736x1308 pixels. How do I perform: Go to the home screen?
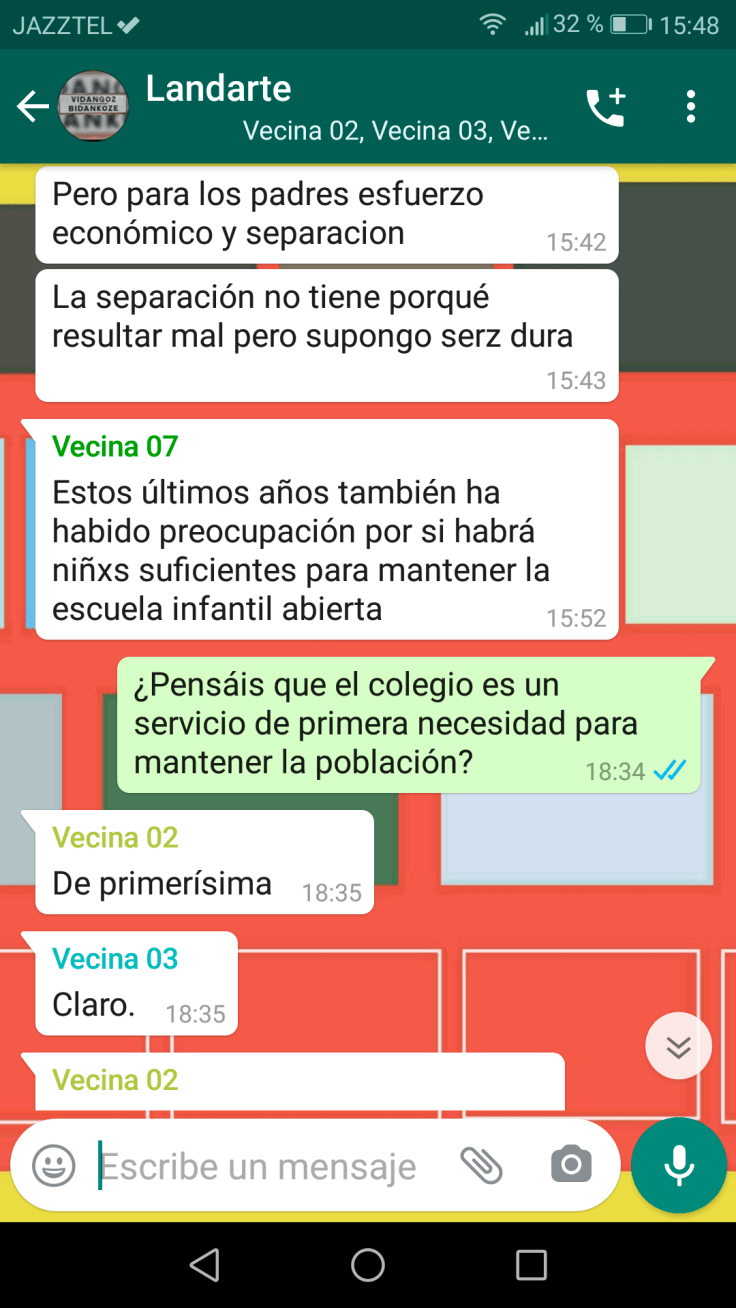coord(368,1265)
